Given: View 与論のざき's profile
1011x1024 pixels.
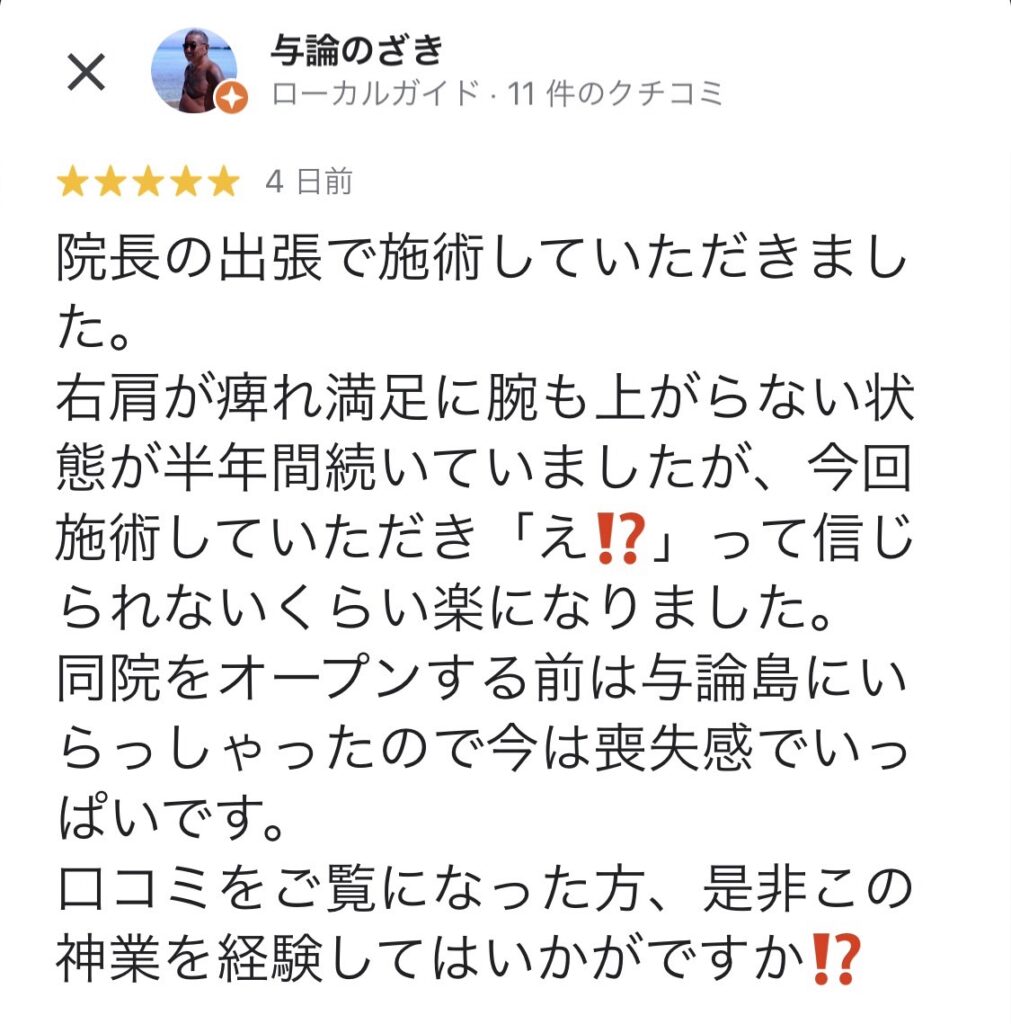Looking at the screenshot, I should (356, 50).
